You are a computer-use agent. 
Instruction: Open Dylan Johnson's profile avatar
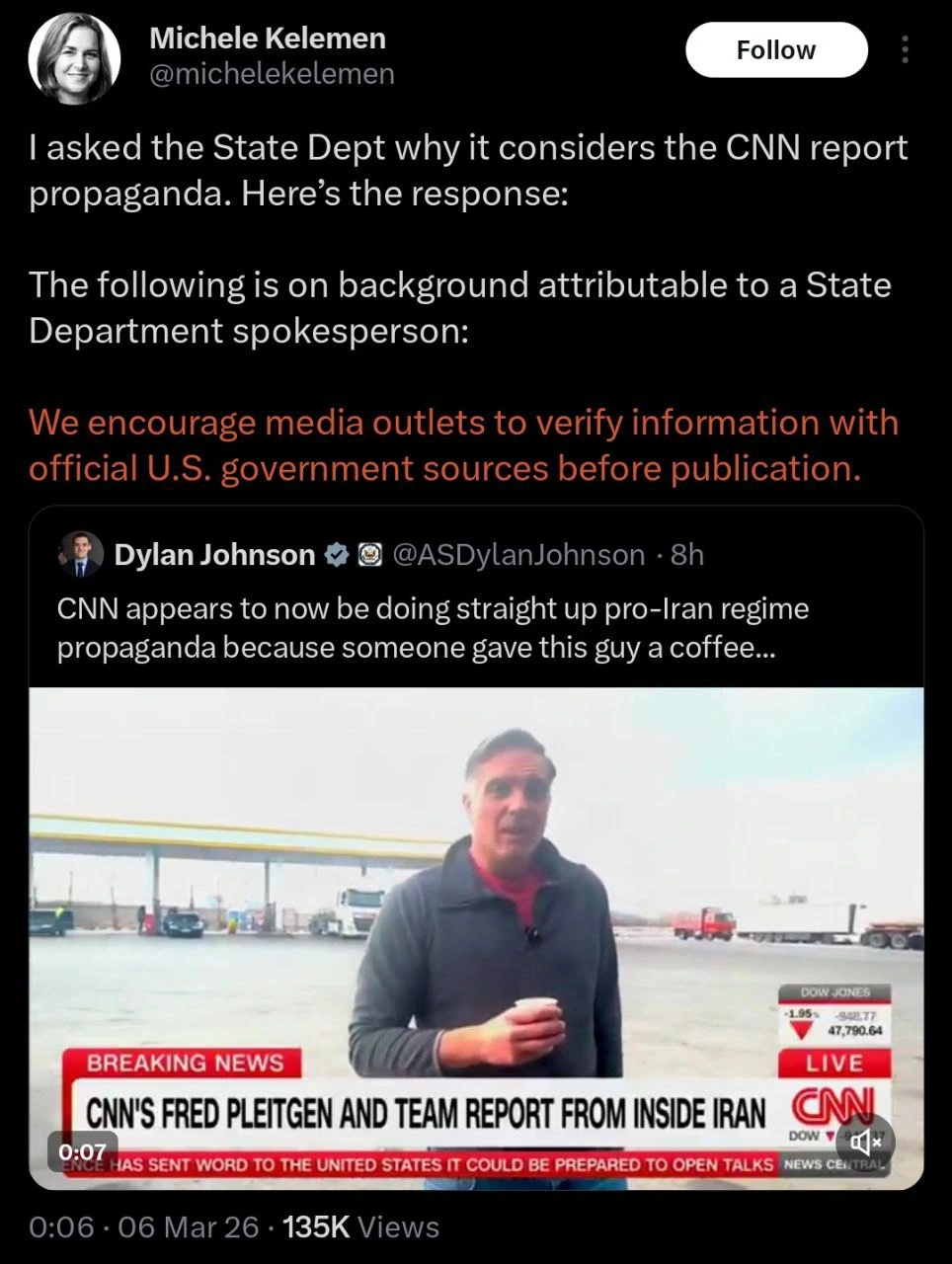tap(81, 554)
